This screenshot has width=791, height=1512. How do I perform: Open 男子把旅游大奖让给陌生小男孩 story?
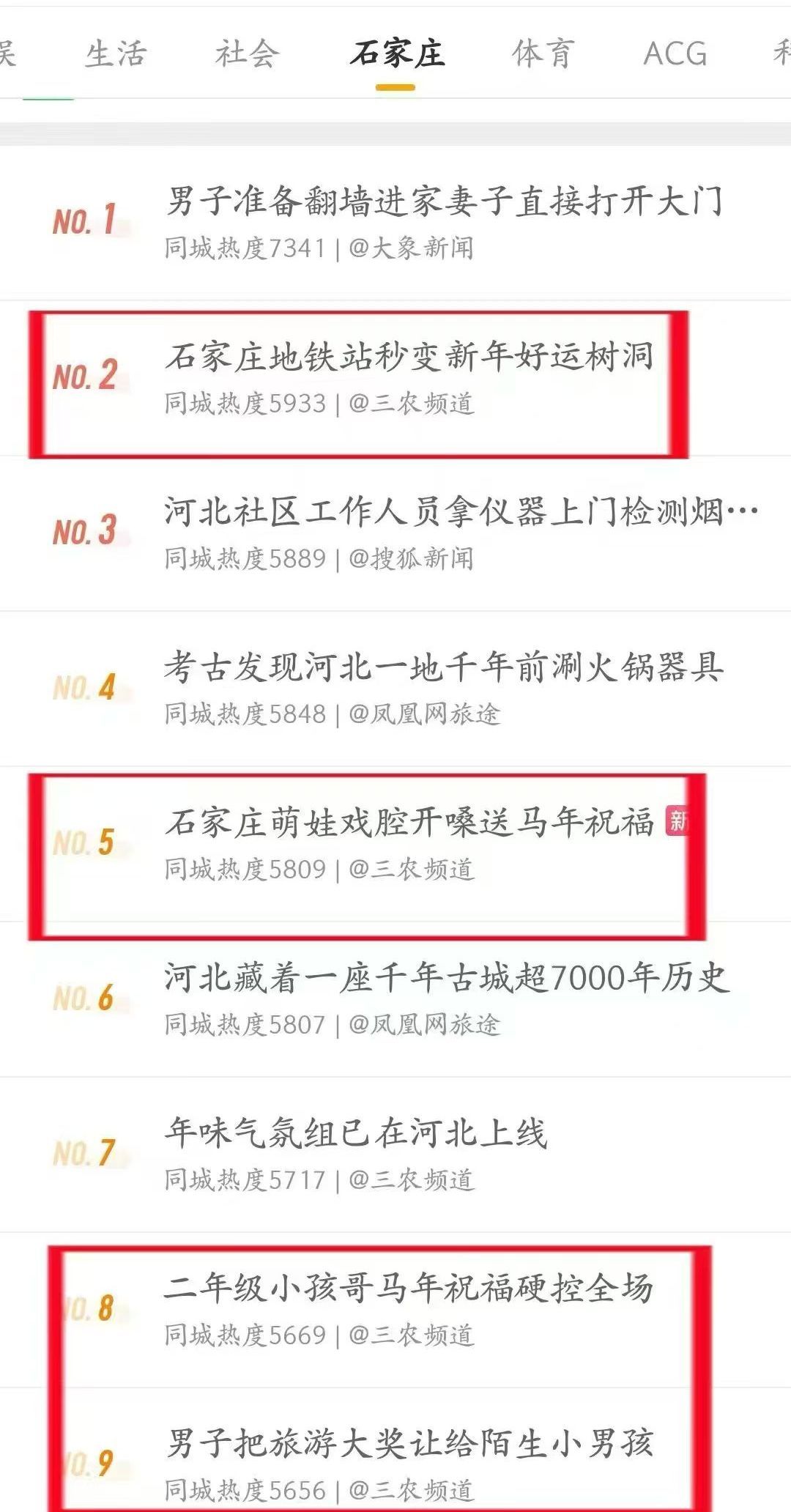pos(409,1445)
